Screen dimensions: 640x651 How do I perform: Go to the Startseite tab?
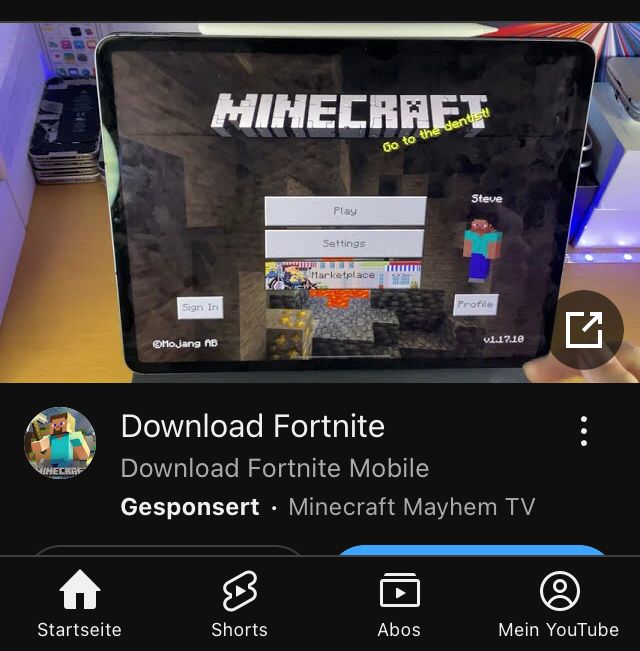pyautogui.click(x=79, y=605)
